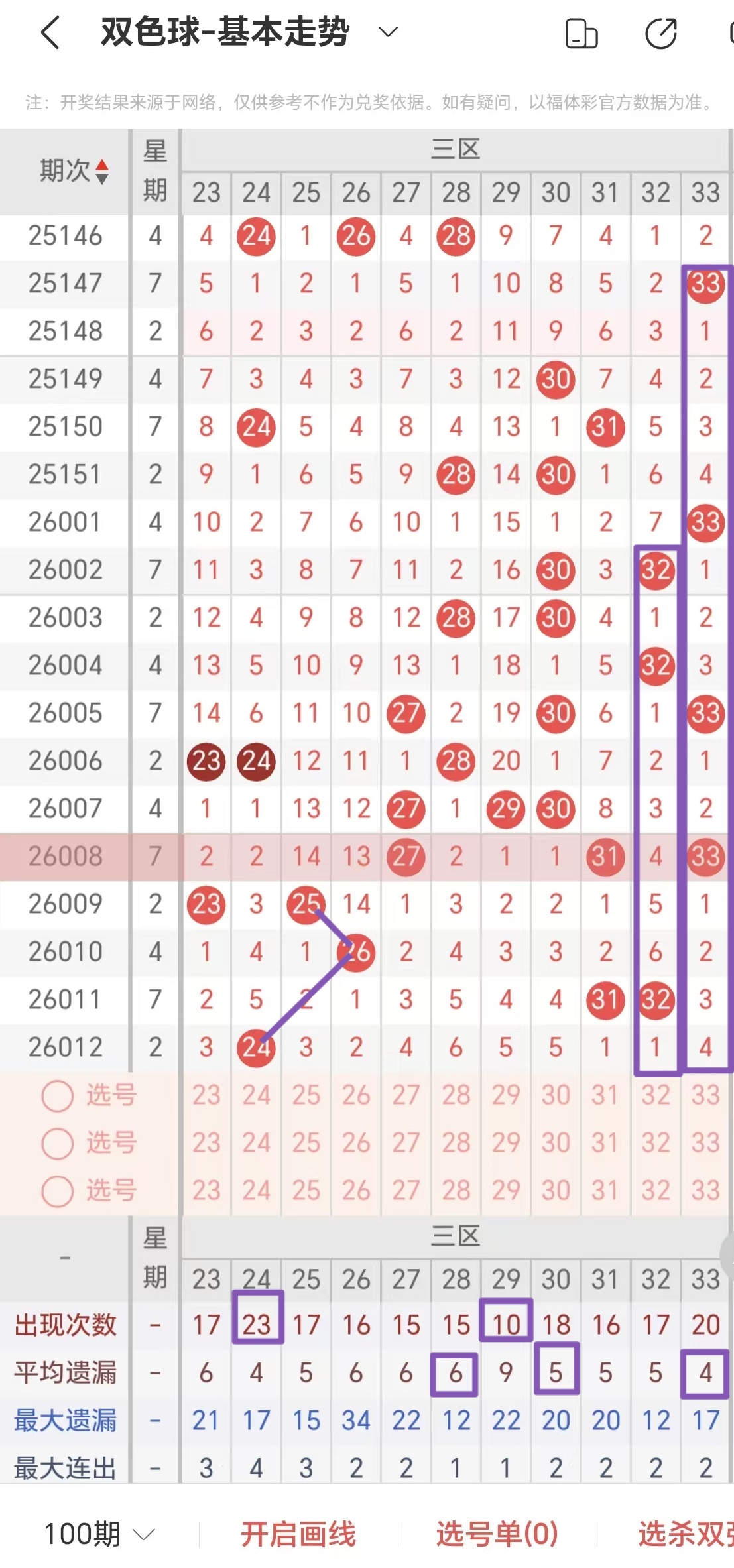Screen dimensions: 734x1568
Task: Tap 开启画线 in the bottom menu
Action: (x=300, y=1534)
